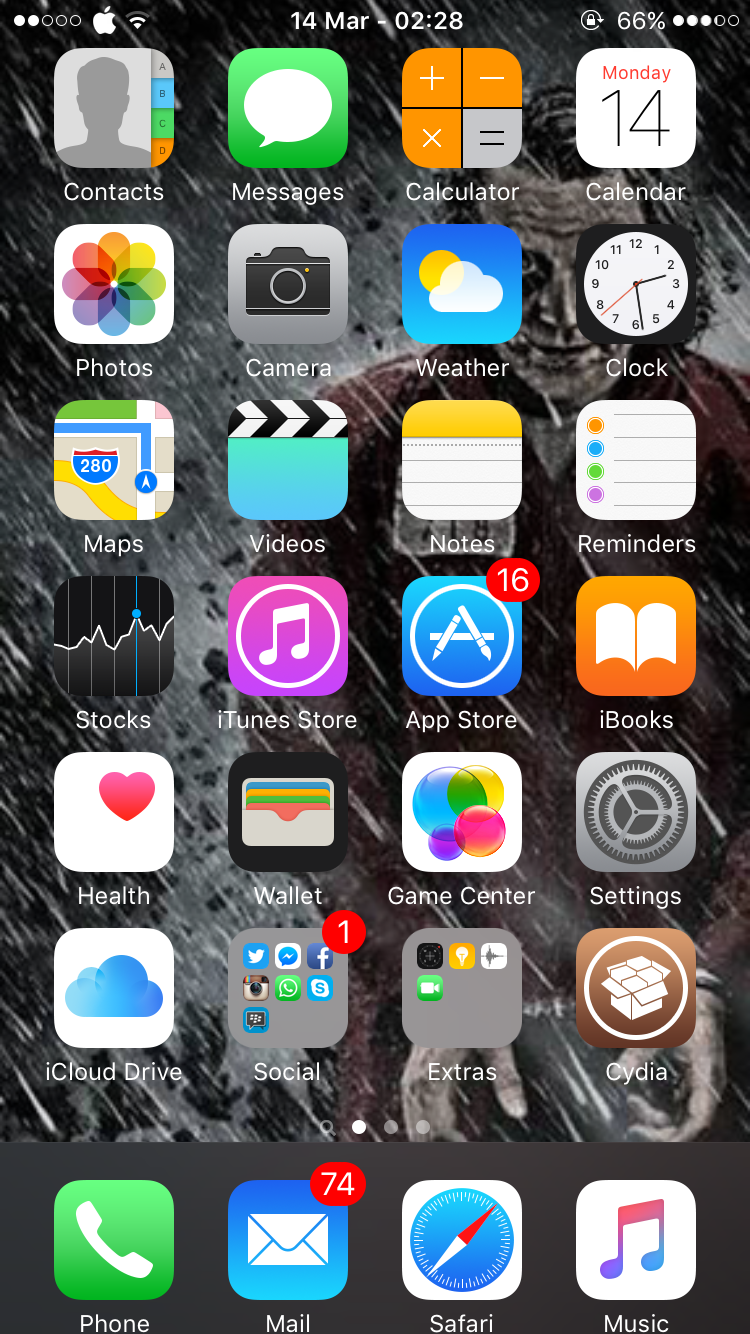Open the App Store with 16 updates

(x=462, y=636)
